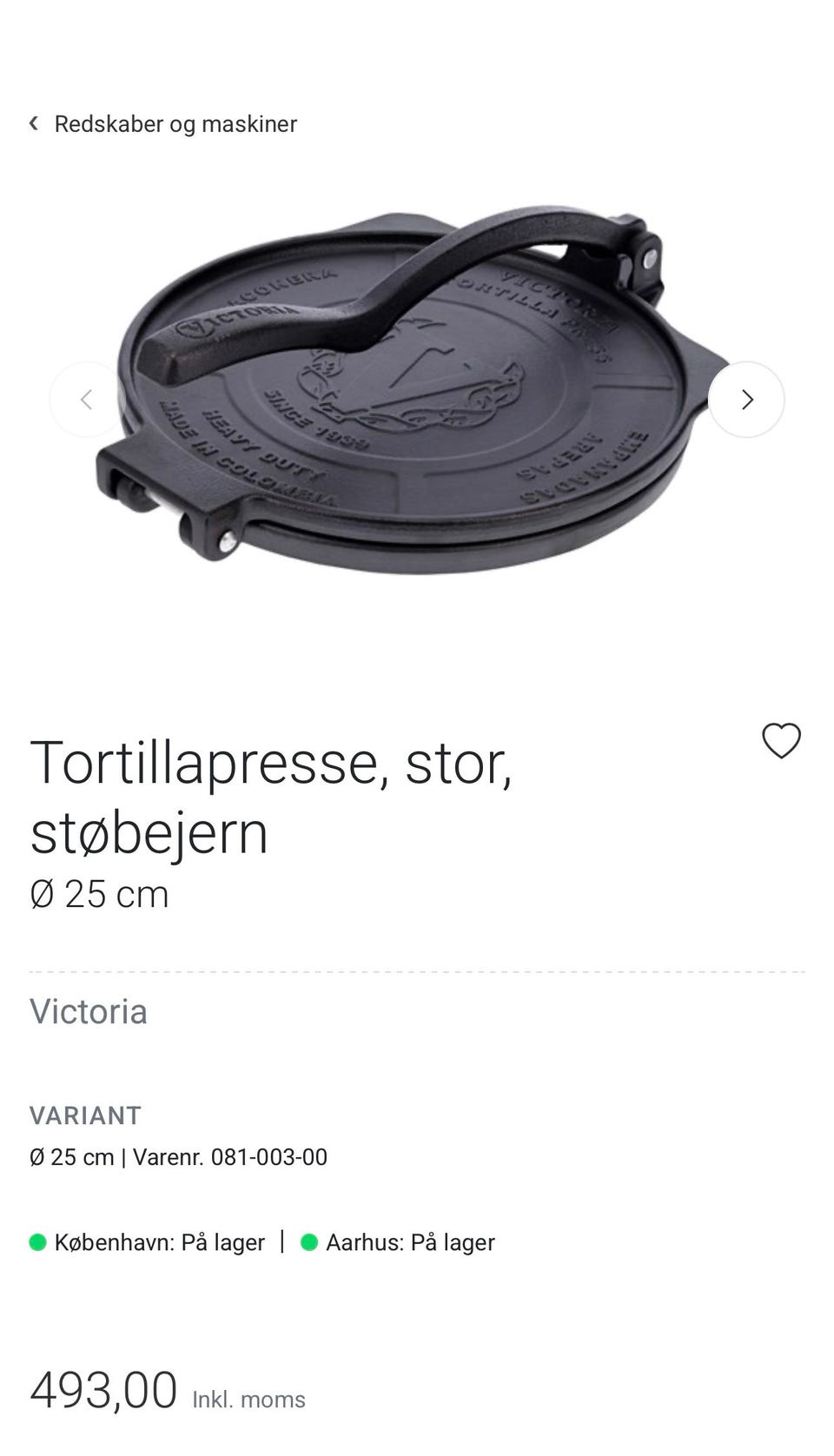Add the tortilla press to favorites
The width and height of the screenshot is (834, 1456).
point(781,741)
